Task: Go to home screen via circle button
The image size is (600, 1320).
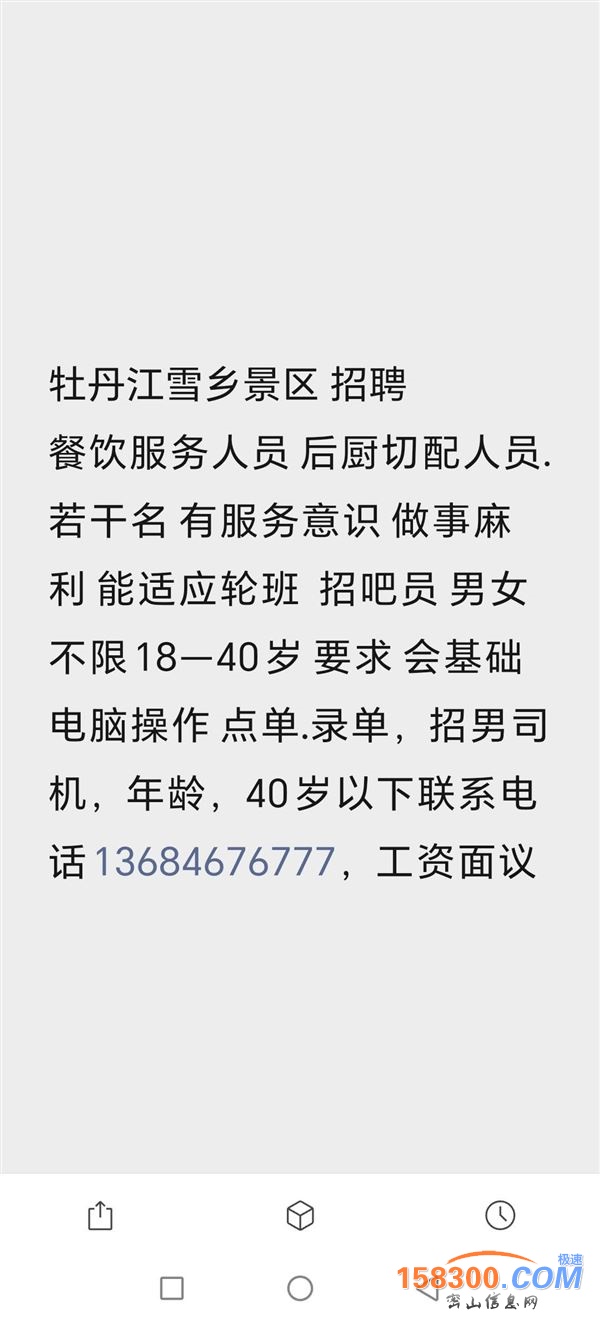Action: point(300,1288)
